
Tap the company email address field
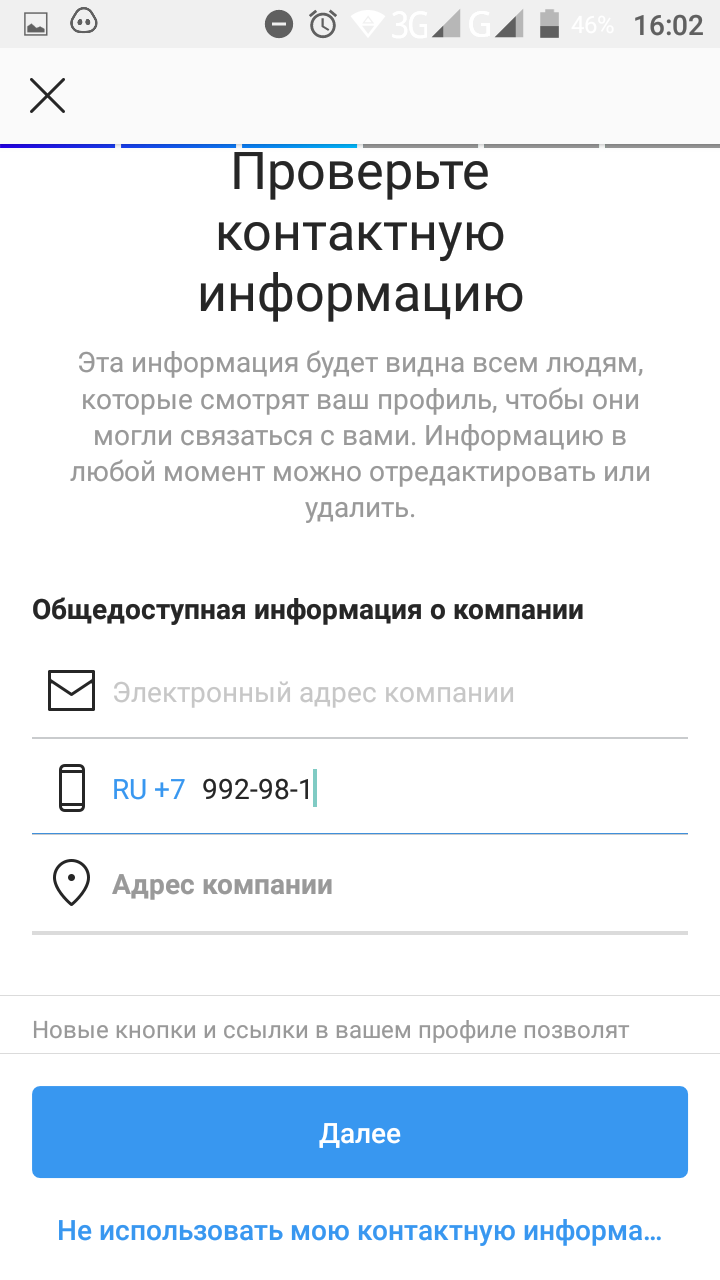(390, 692)
